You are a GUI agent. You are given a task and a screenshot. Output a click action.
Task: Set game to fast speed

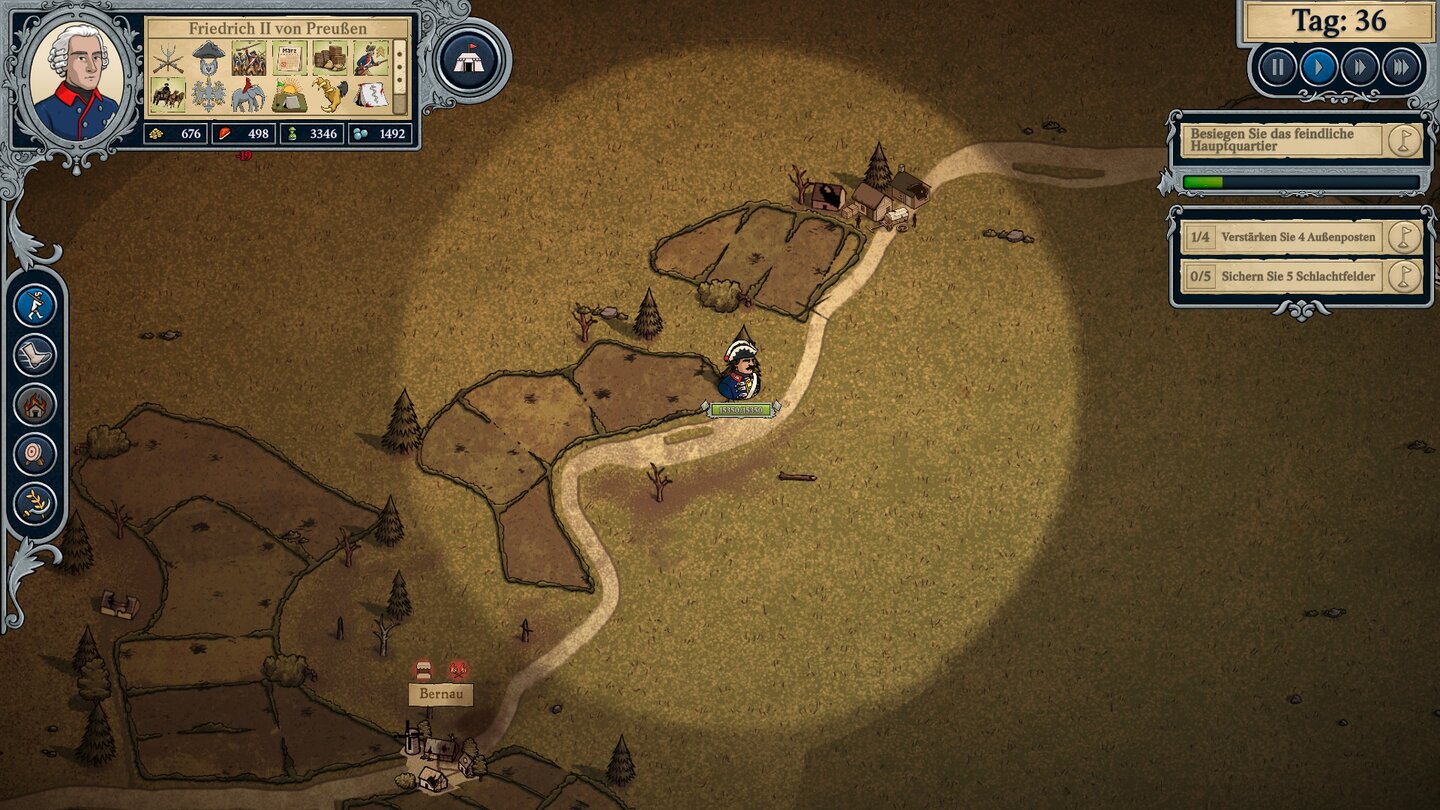click(x=1360, y=68)
